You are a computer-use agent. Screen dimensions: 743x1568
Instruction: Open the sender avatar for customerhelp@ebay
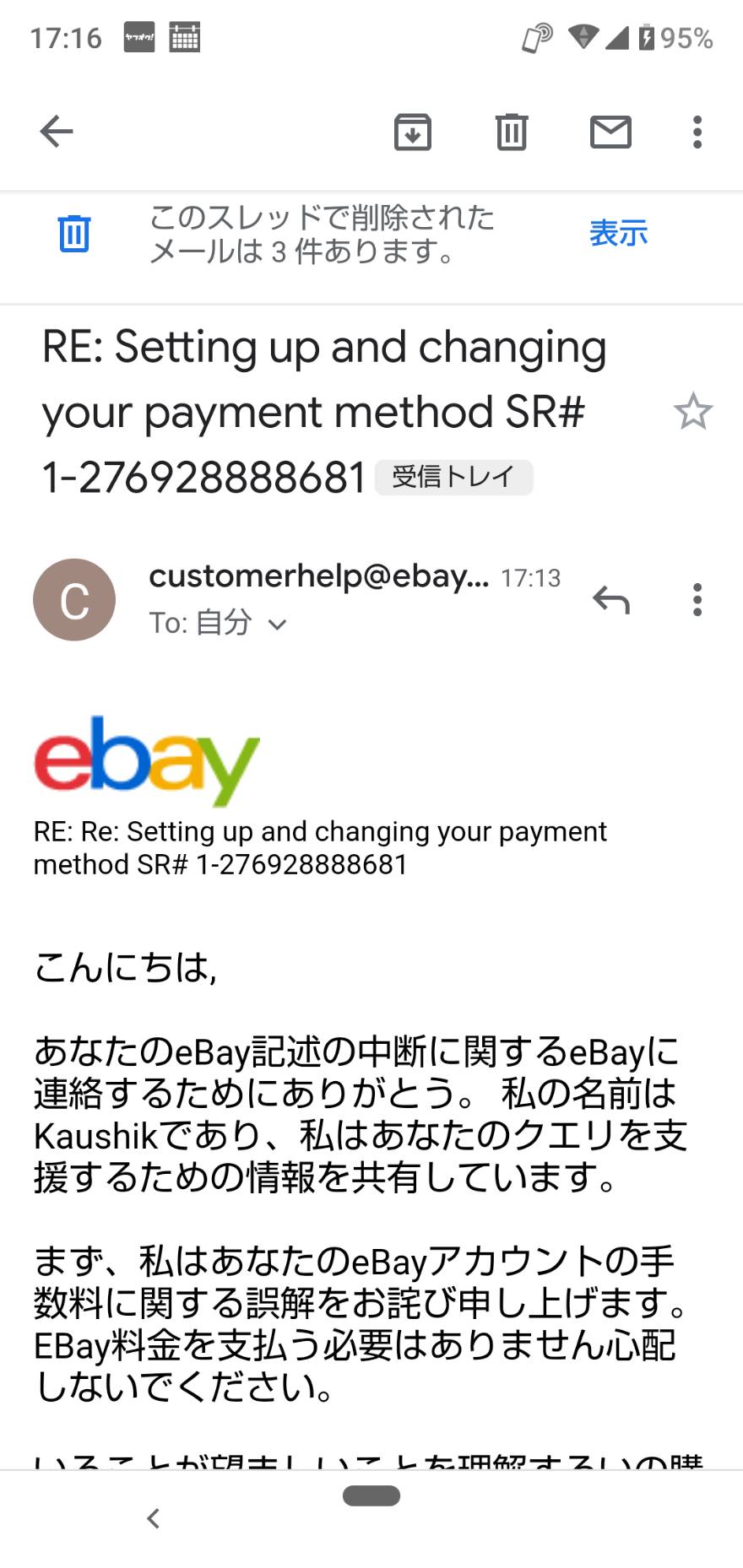click(x=74, y=600)
